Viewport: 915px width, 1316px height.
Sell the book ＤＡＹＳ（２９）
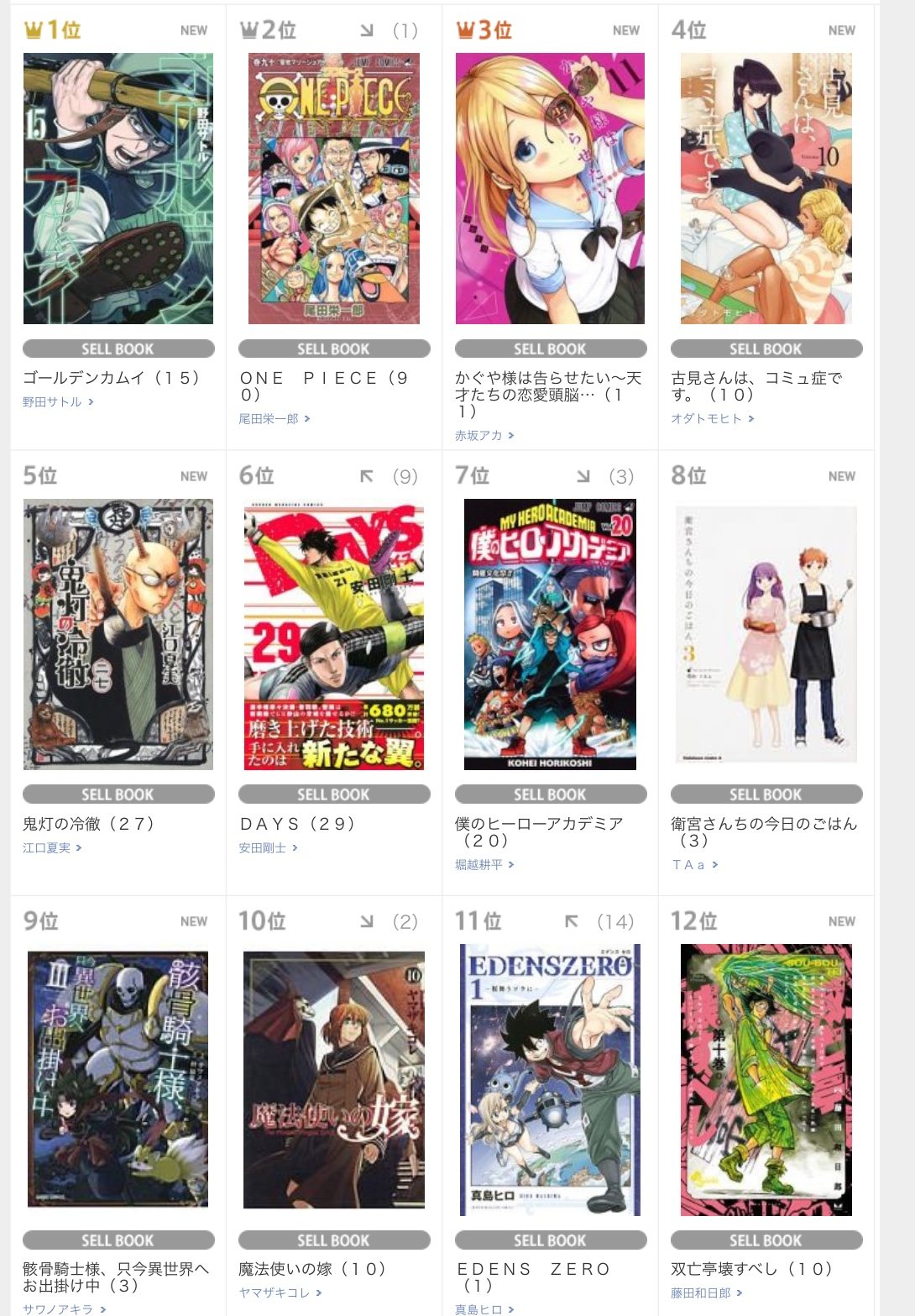point(334,794)
